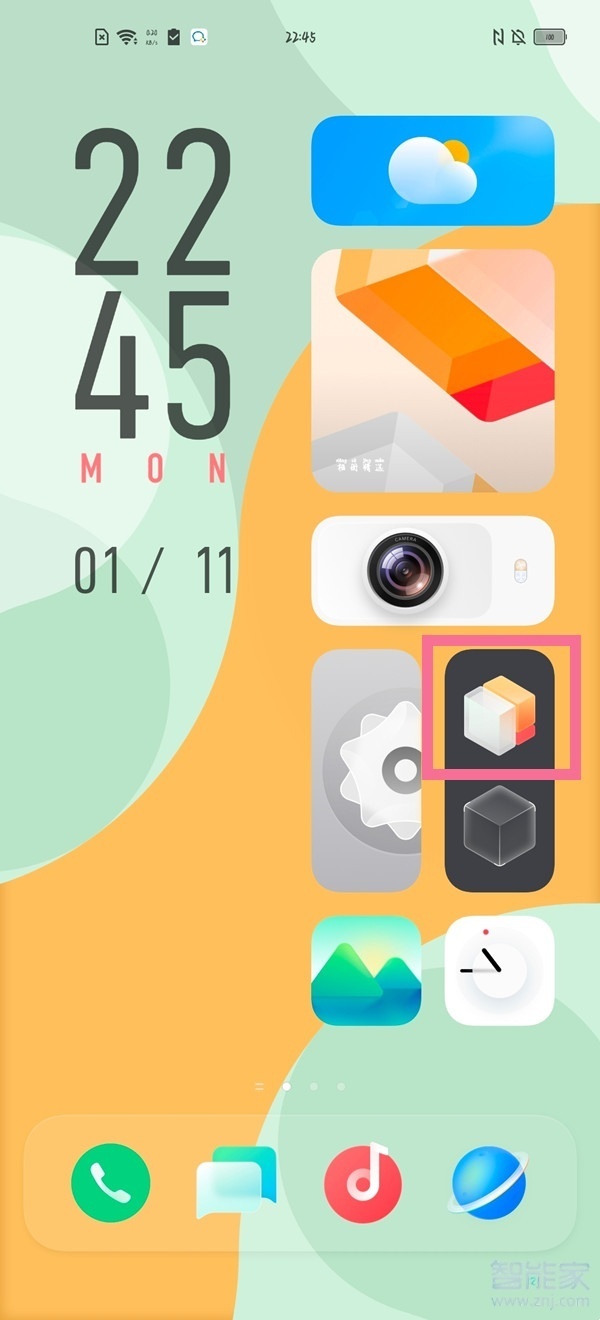The width and height of the screenshot is (600, 1320).
Task: Open the clock app icon
Action: tap(499, 970)
